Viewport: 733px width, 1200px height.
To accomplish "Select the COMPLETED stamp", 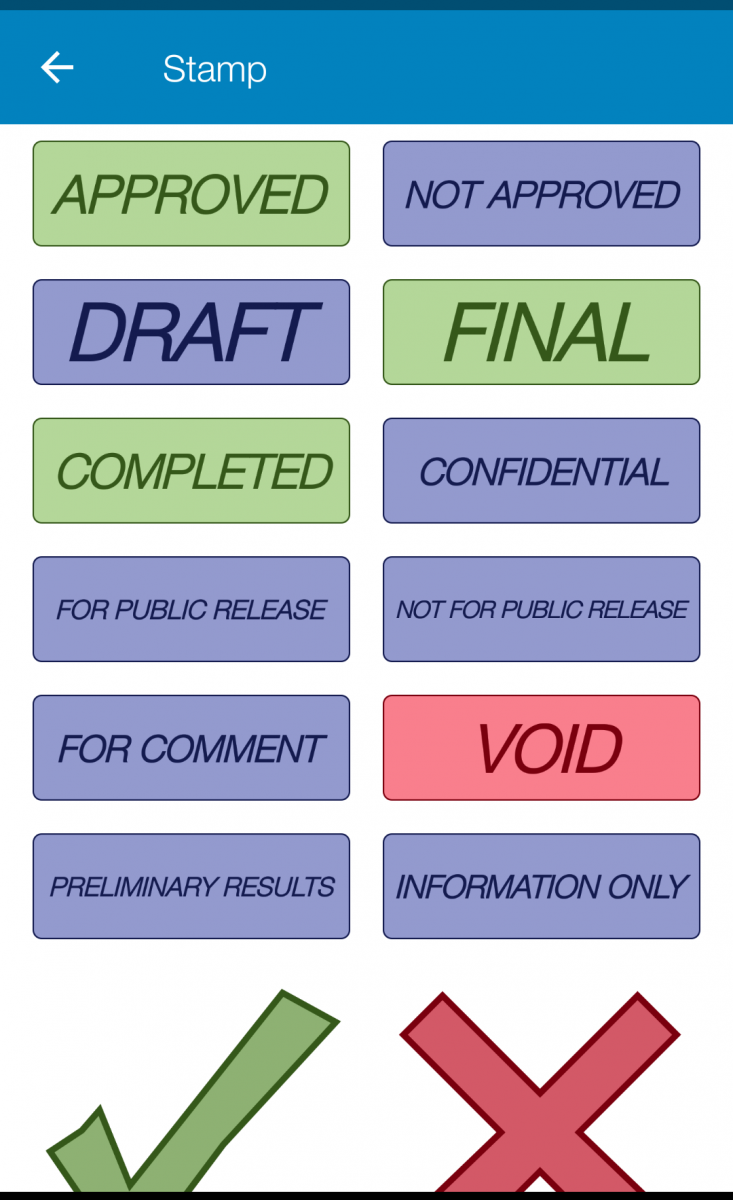I will tap(190, 470).
